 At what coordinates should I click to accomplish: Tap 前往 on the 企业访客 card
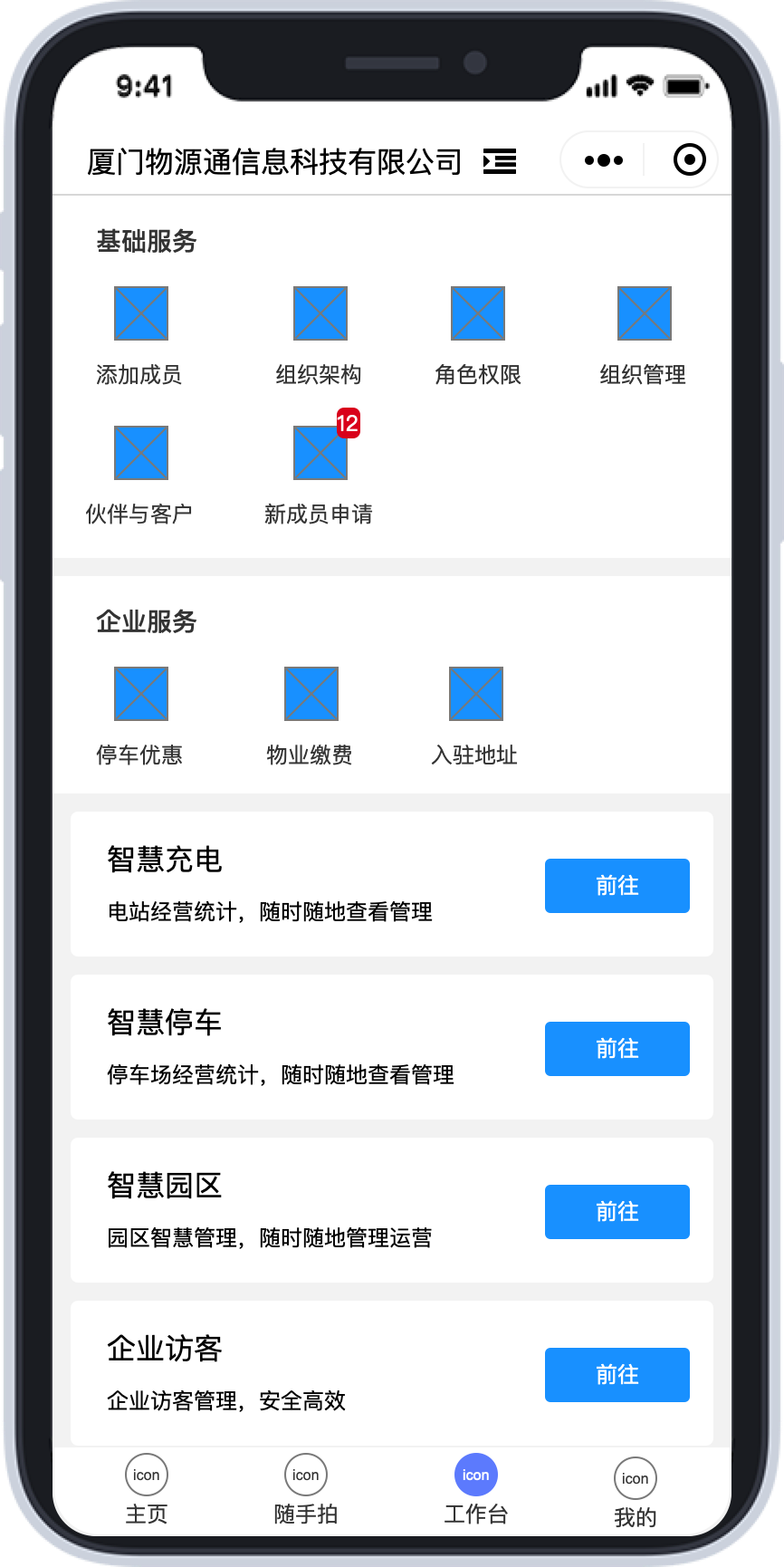click(x=617, y=1375)
